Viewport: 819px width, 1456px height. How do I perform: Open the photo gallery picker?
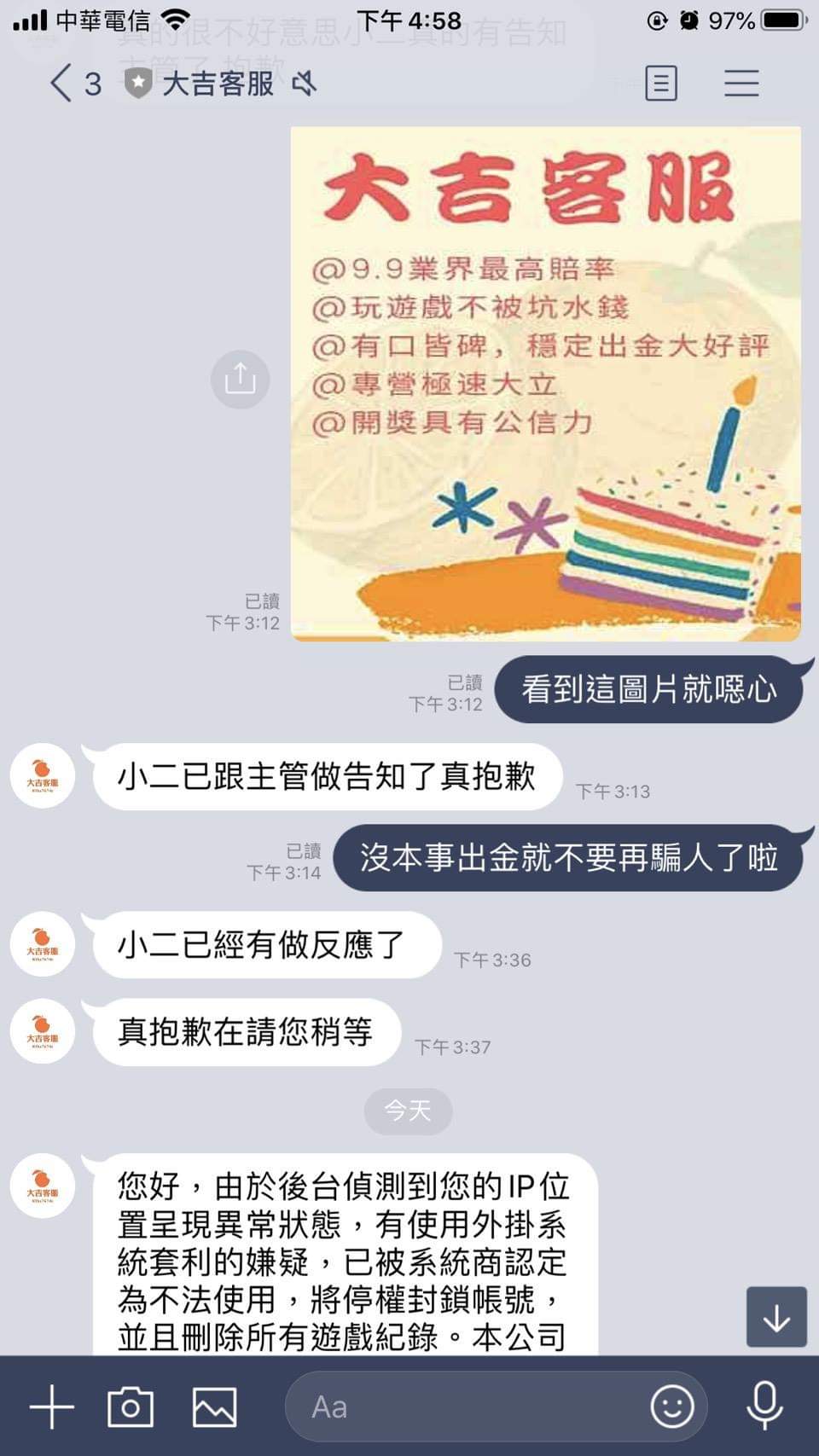point(214,1407)
